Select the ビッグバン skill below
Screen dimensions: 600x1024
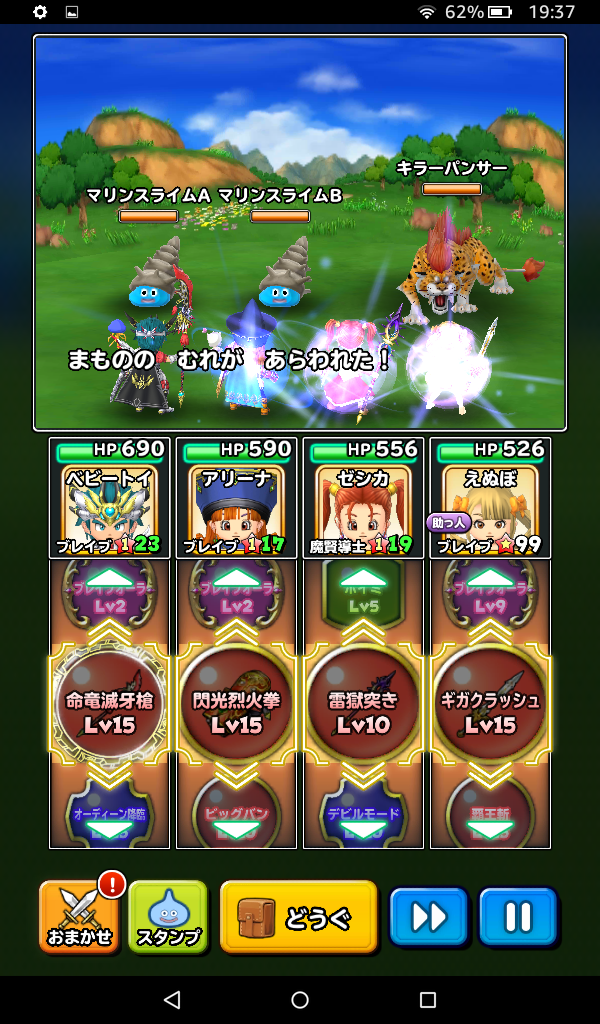point(236,817)
